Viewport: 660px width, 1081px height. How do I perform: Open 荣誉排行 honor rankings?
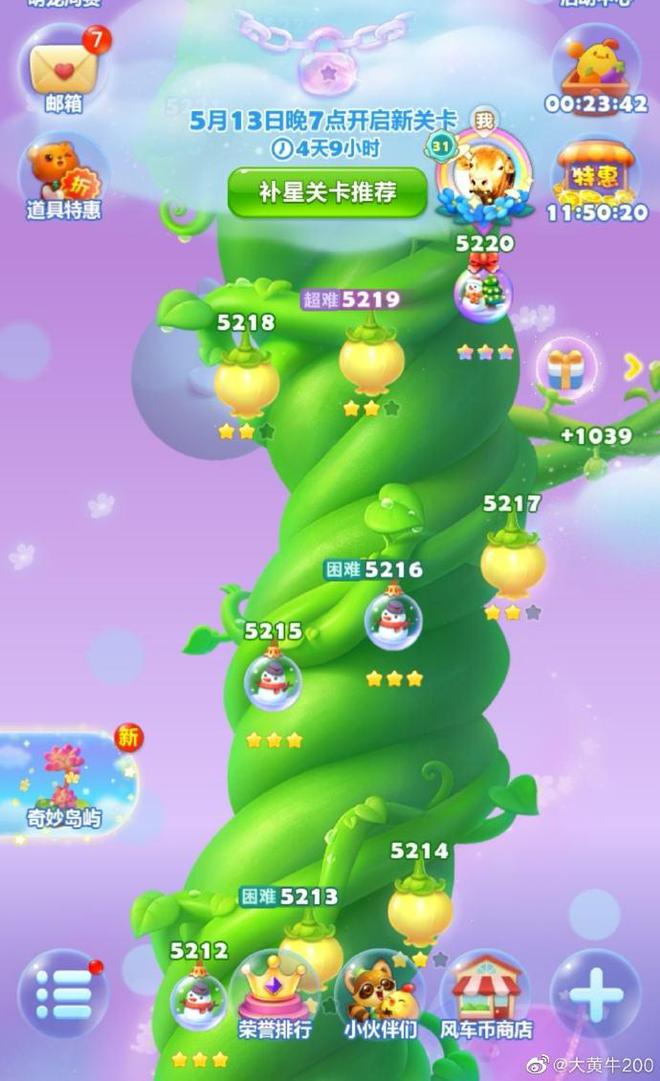(x=275, y=995)
